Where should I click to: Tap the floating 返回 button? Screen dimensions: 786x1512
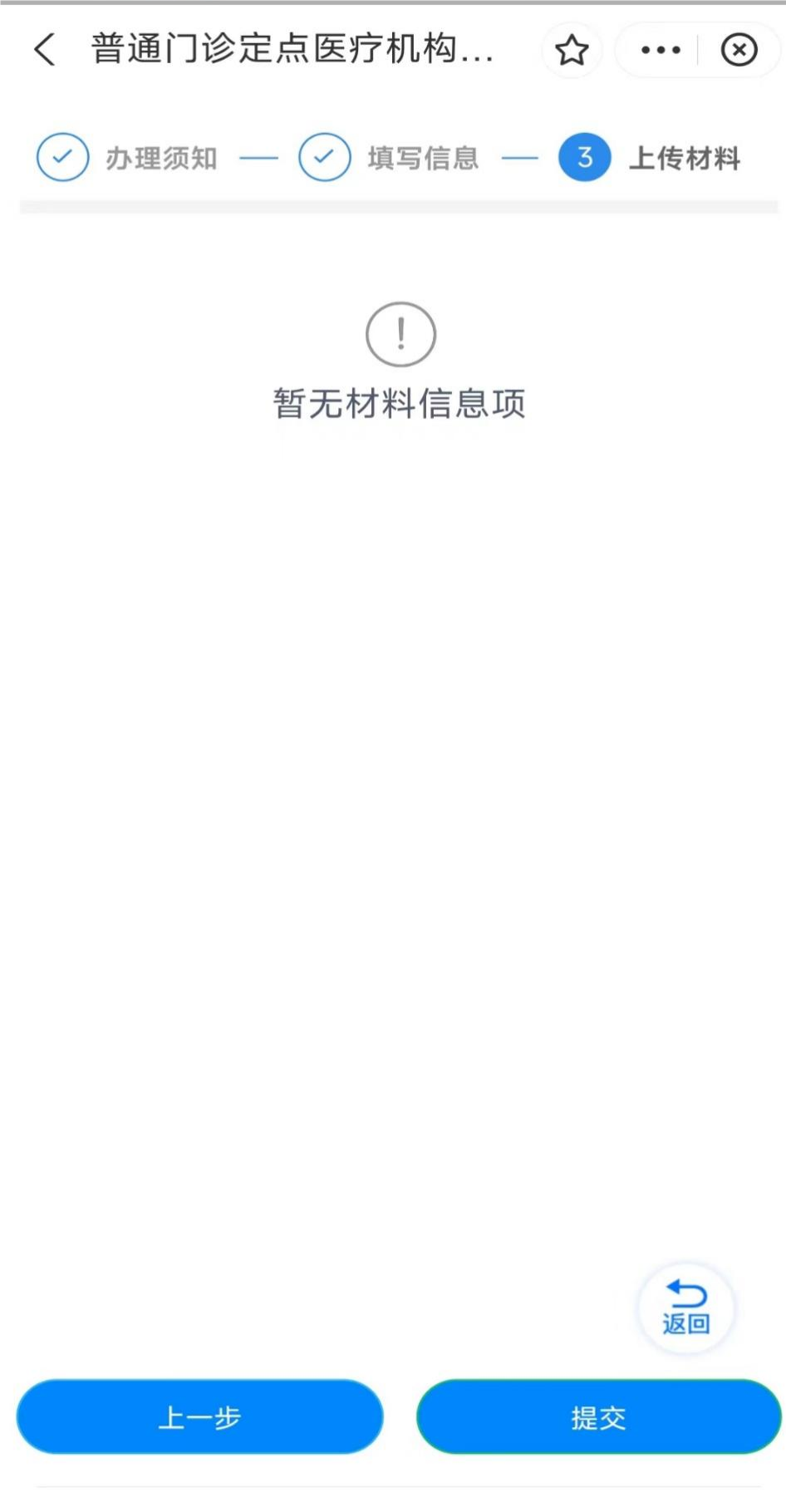(x=685, y=1308)
